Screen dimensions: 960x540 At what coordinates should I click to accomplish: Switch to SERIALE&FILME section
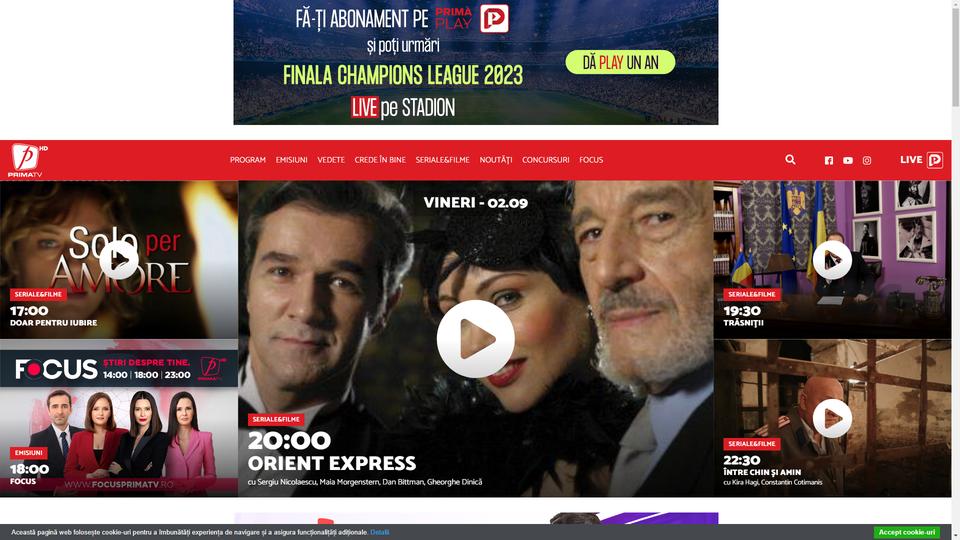tap(442, 160)
